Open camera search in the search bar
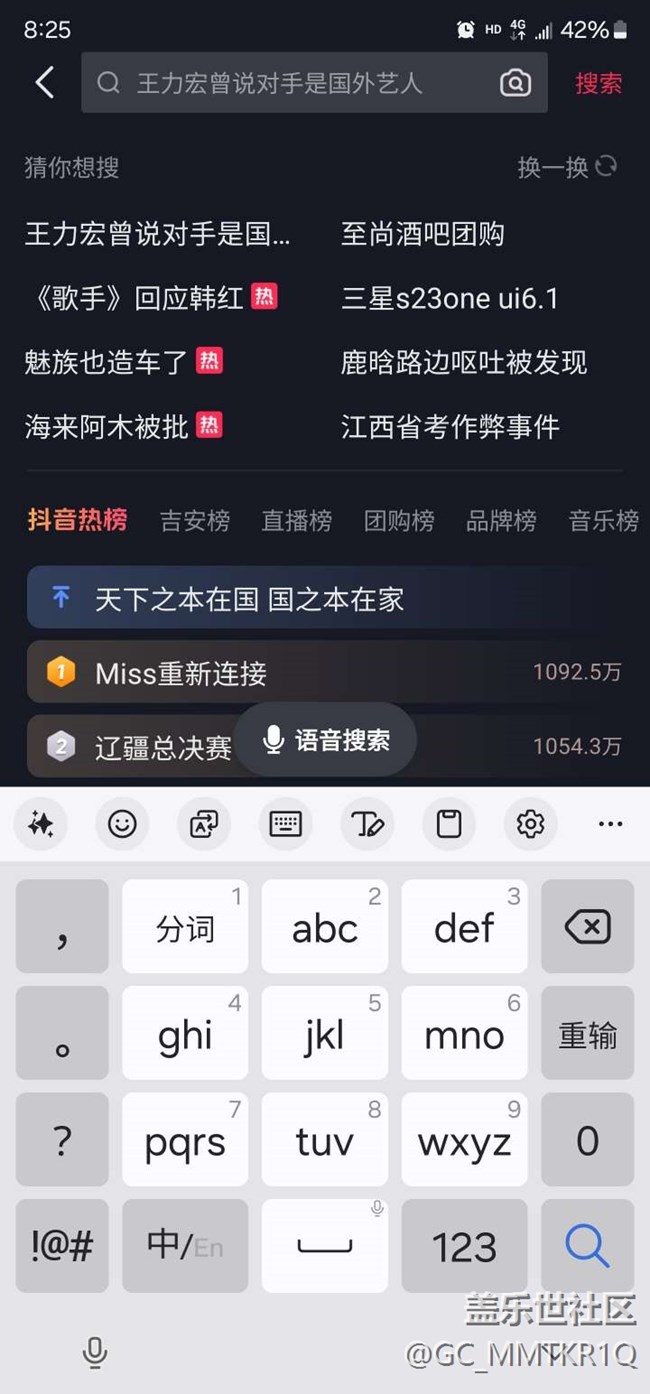650x1394 pixels. click(x=515, y=83)
